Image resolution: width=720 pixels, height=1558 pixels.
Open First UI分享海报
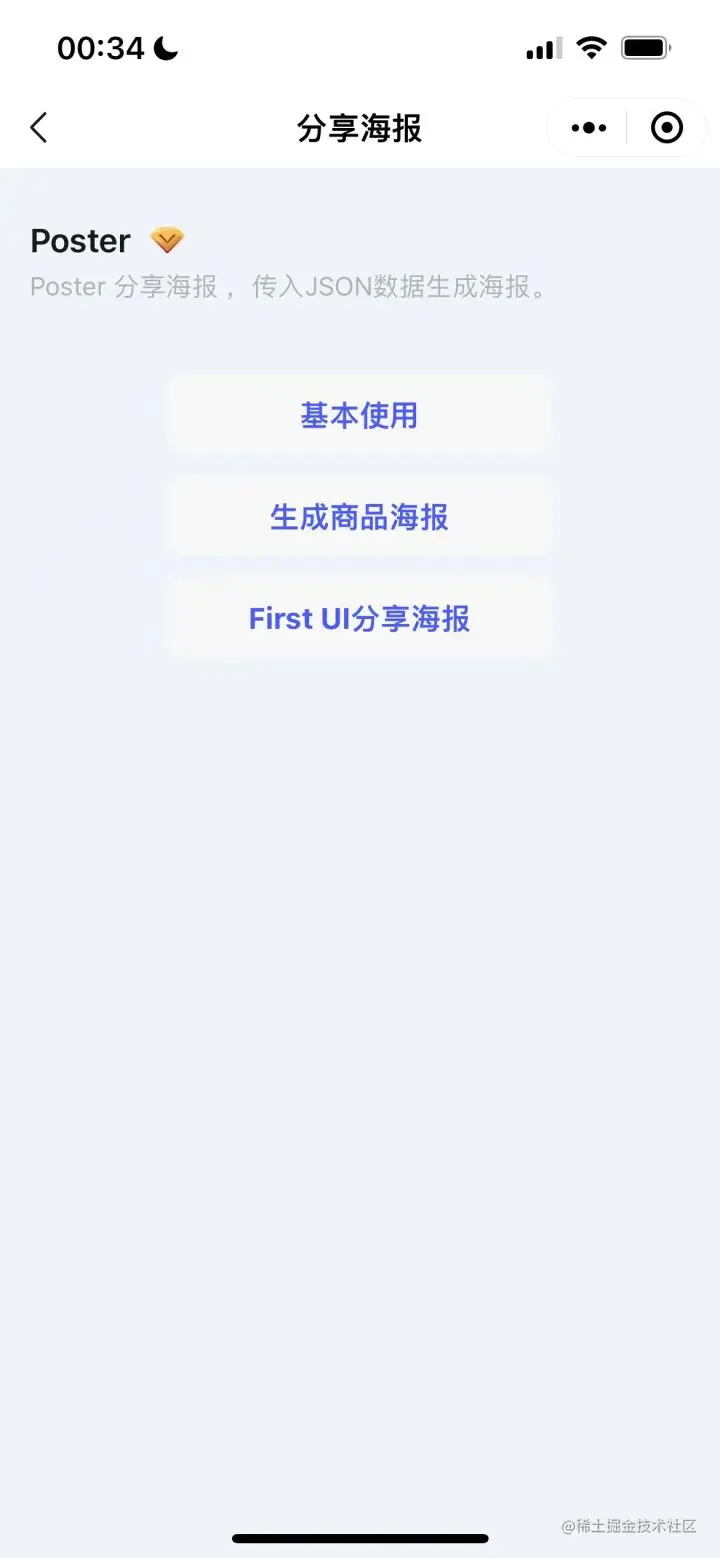(x=359, y=619)
